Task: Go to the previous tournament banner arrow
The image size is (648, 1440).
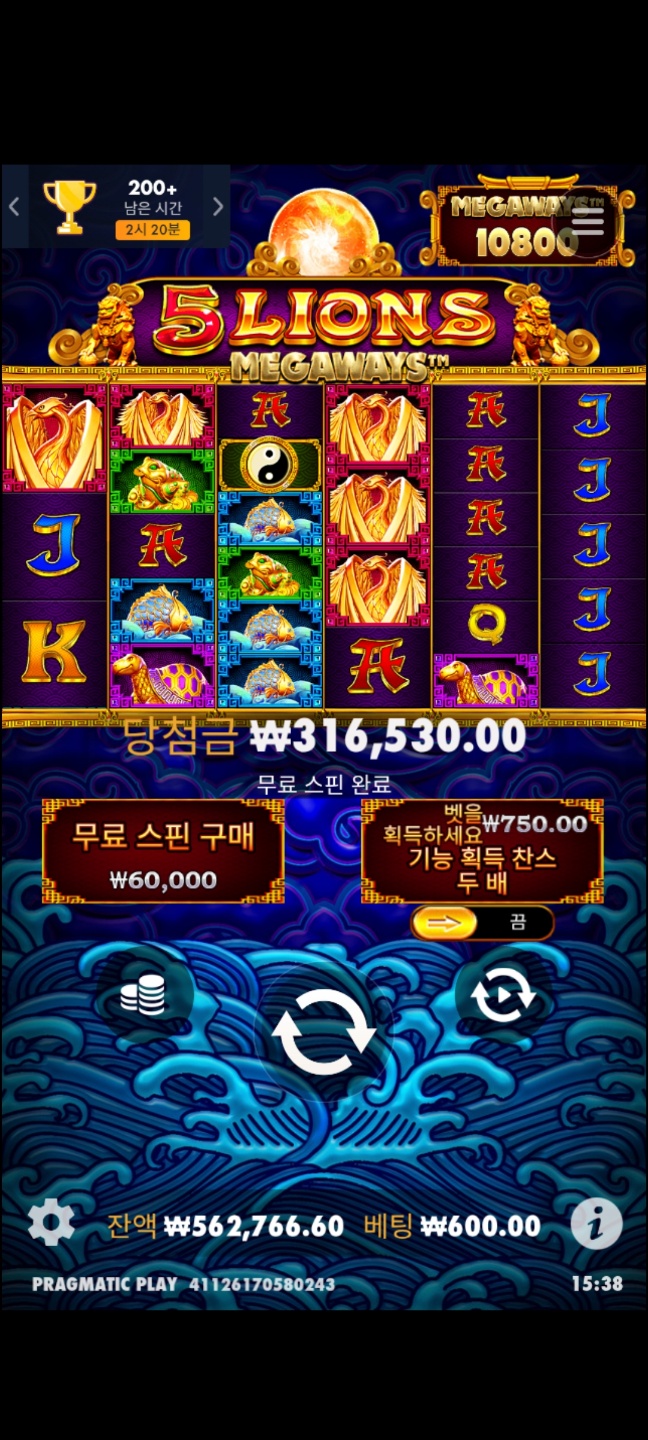Action: point(14,207)
